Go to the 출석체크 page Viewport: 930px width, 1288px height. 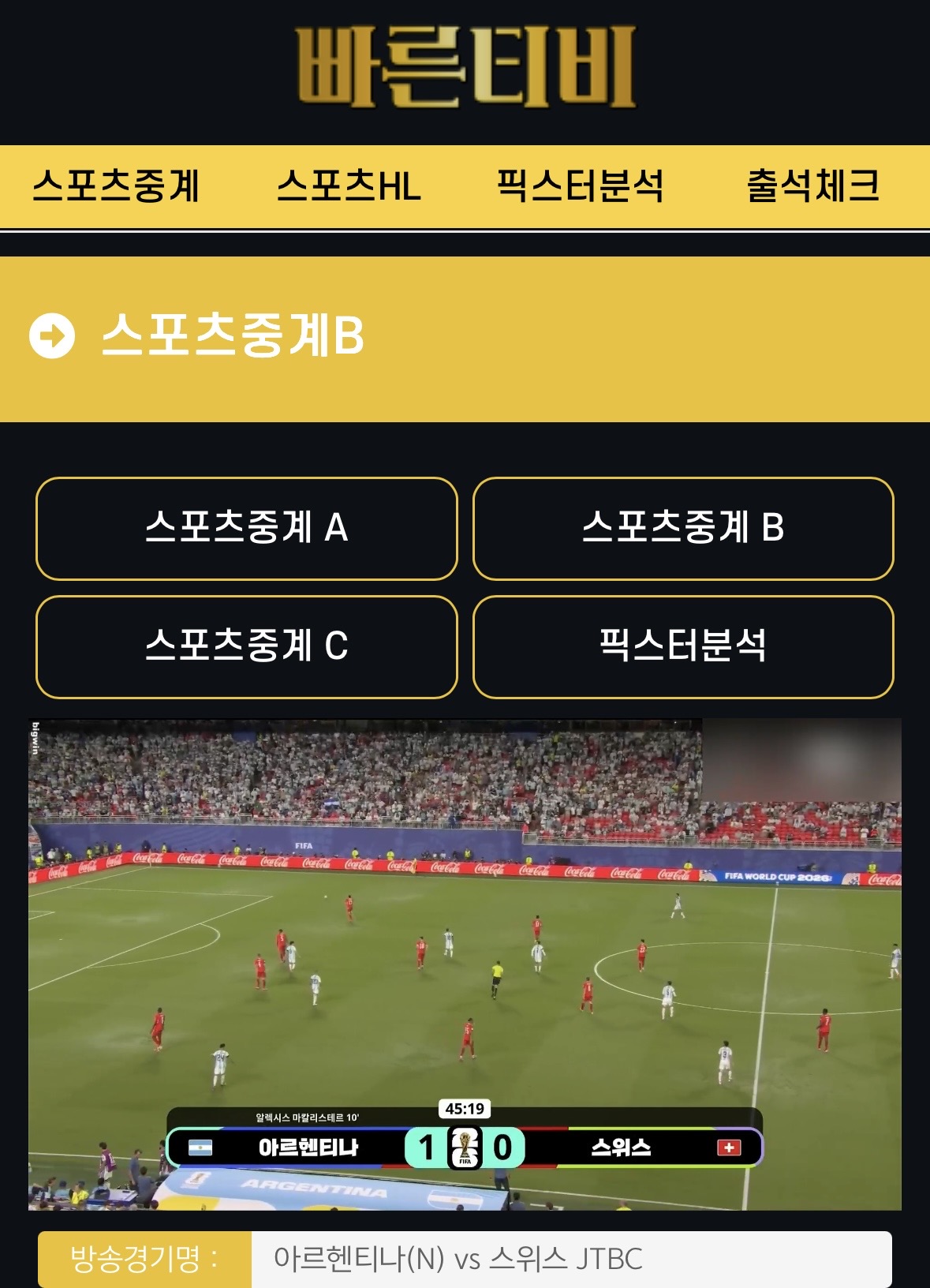point(813,186)
